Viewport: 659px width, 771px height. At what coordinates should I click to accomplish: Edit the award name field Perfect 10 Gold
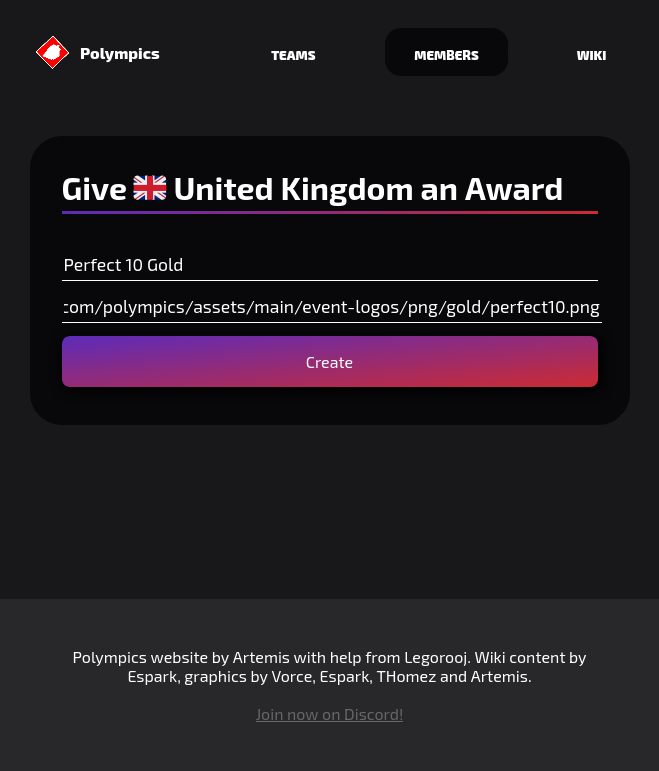330,265
